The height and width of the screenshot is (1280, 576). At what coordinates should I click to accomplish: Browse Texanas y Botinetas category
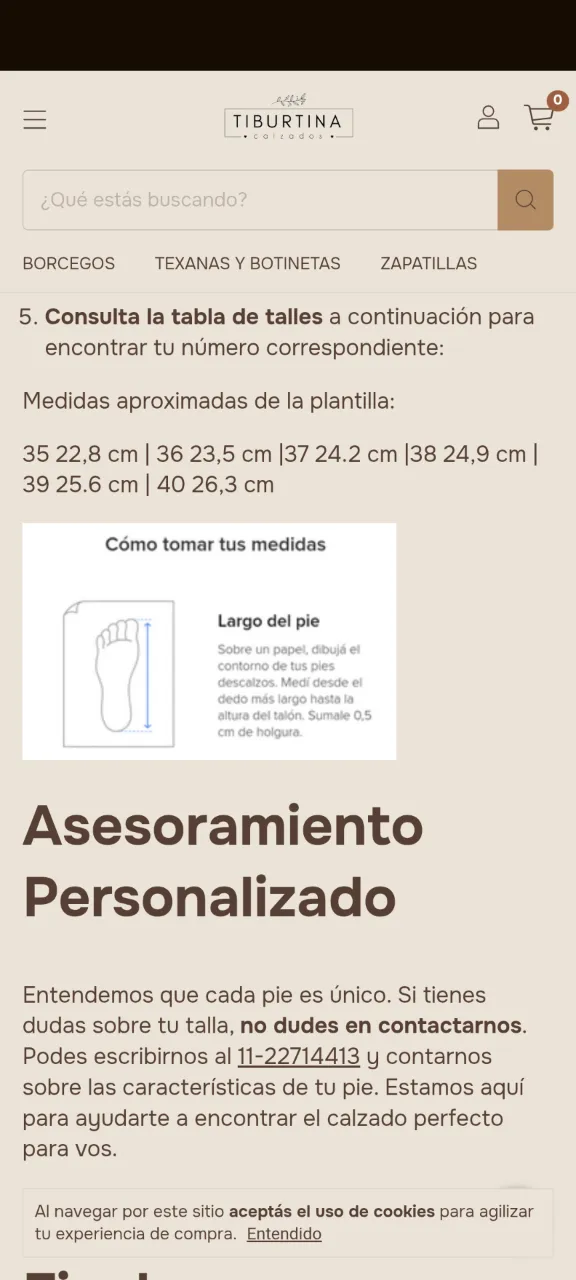click(247, 264)
